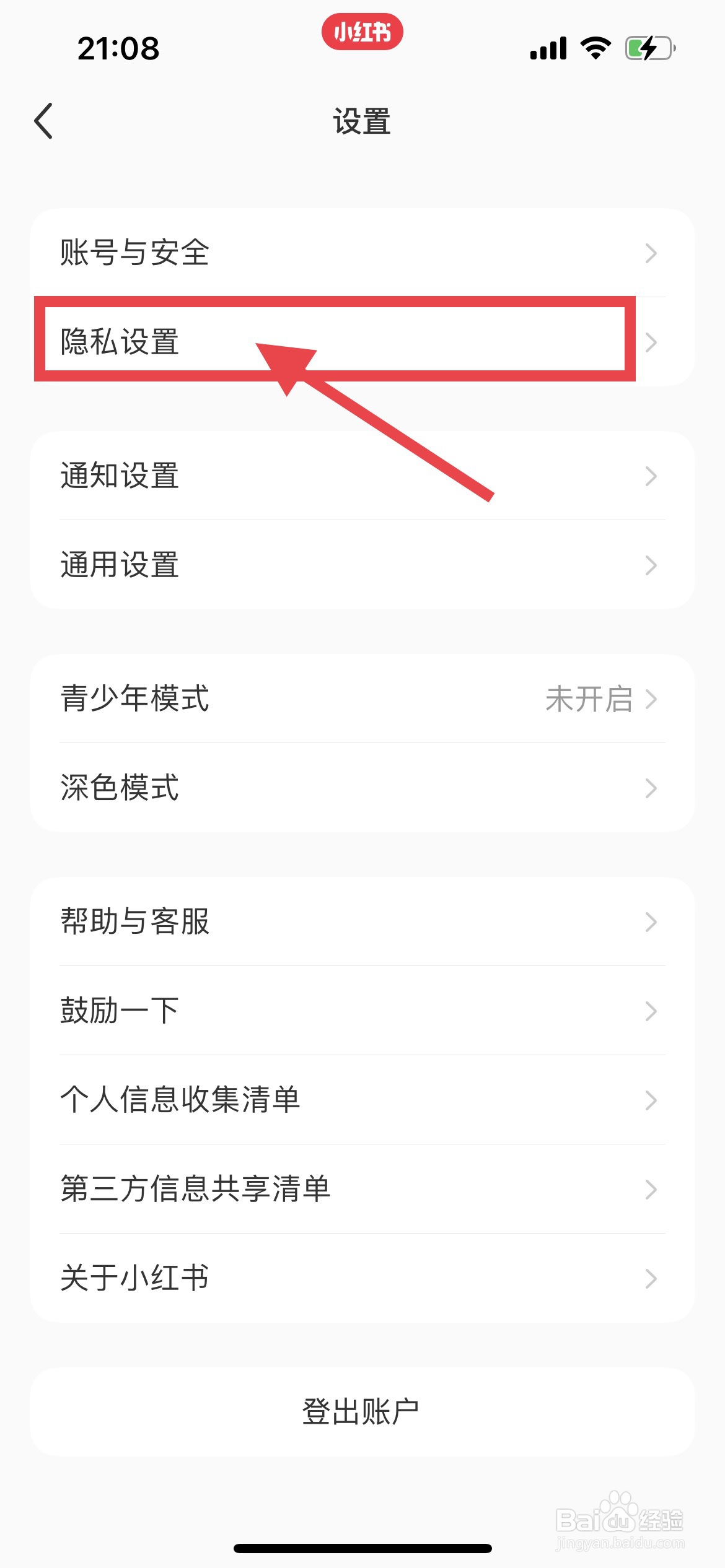Tap the back arrow to exit settings

point(43,121)
